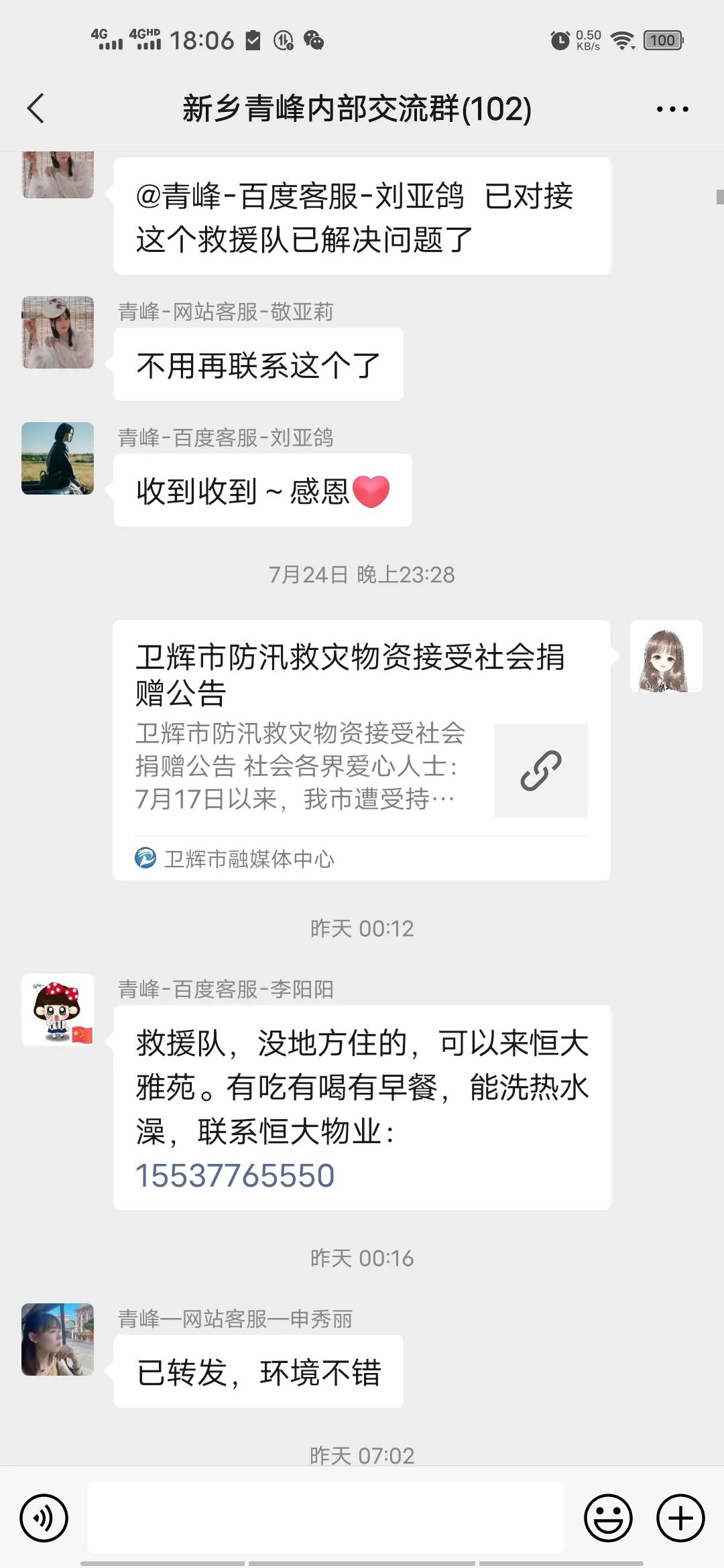Open 刘亚鸽's profile from her avatar

[x=58, y=458]
